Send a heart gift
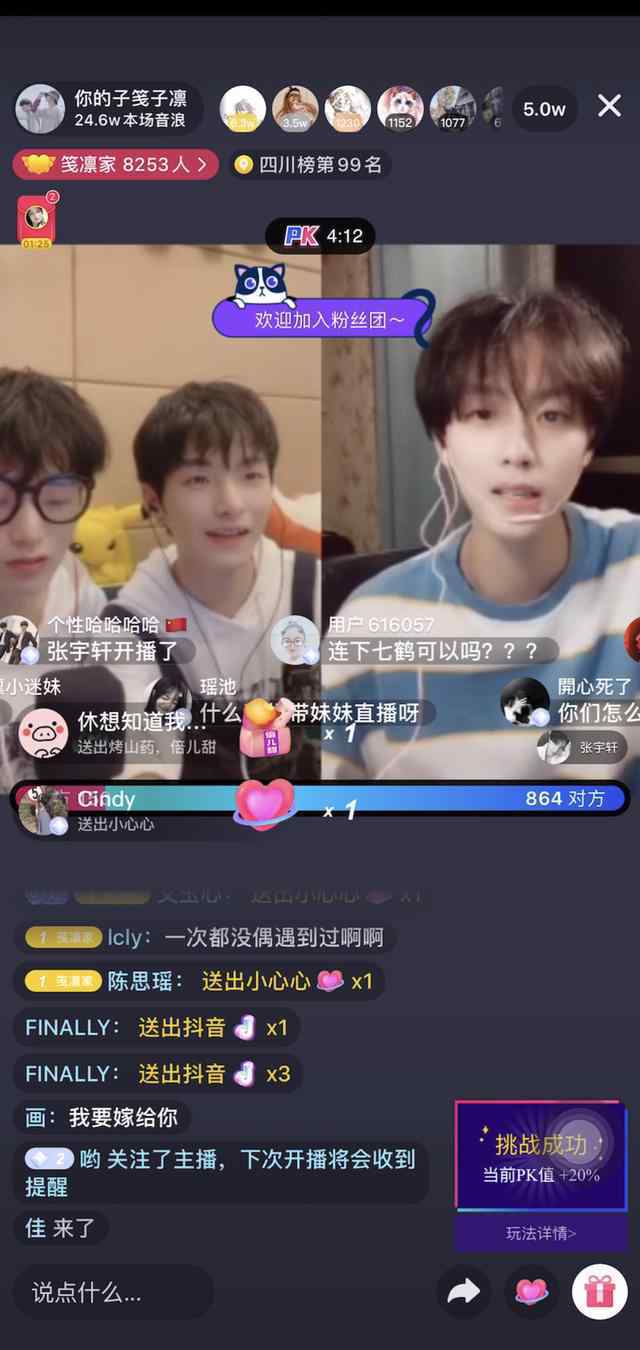640x1350 pixels. pos(531,1292)
